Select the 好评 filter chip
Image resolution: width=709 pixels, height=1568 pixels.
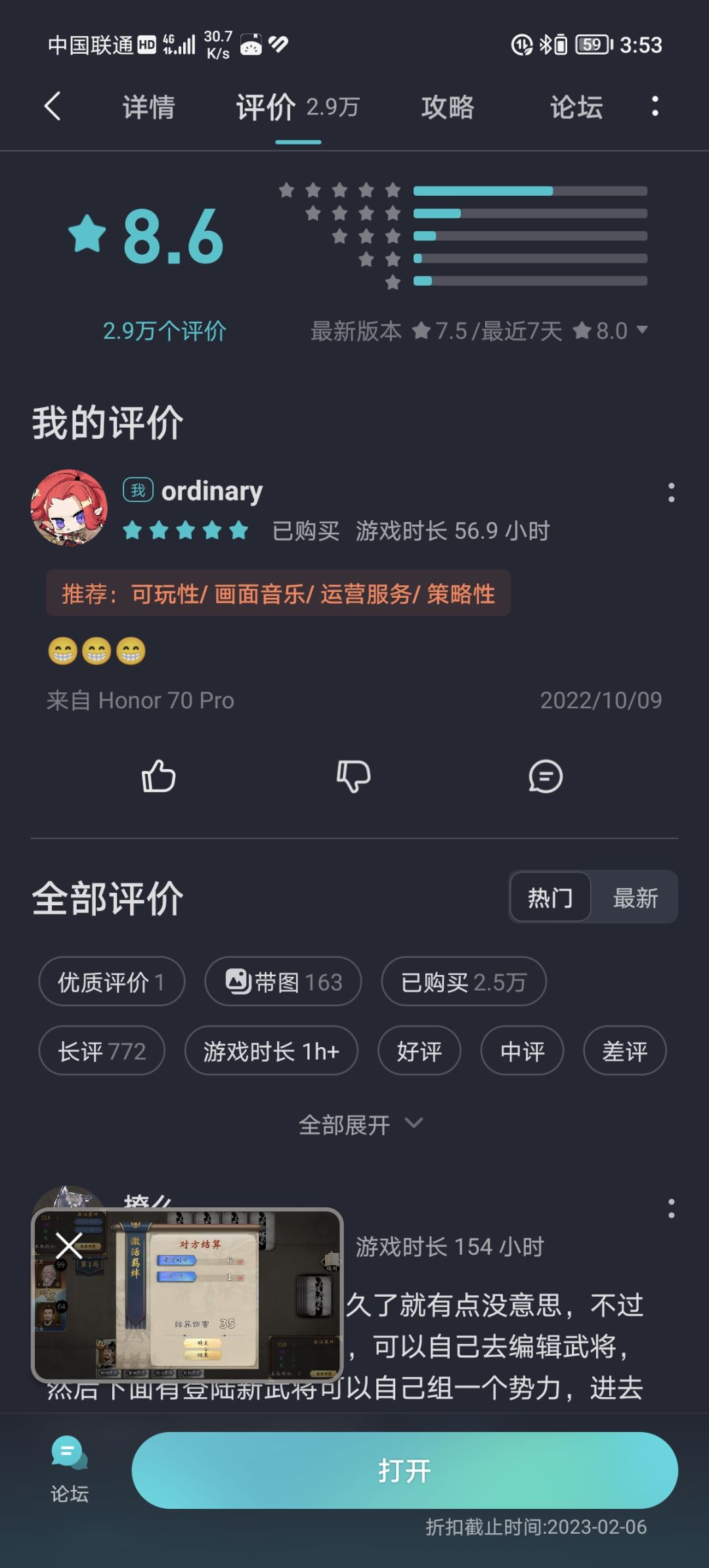419,1050
